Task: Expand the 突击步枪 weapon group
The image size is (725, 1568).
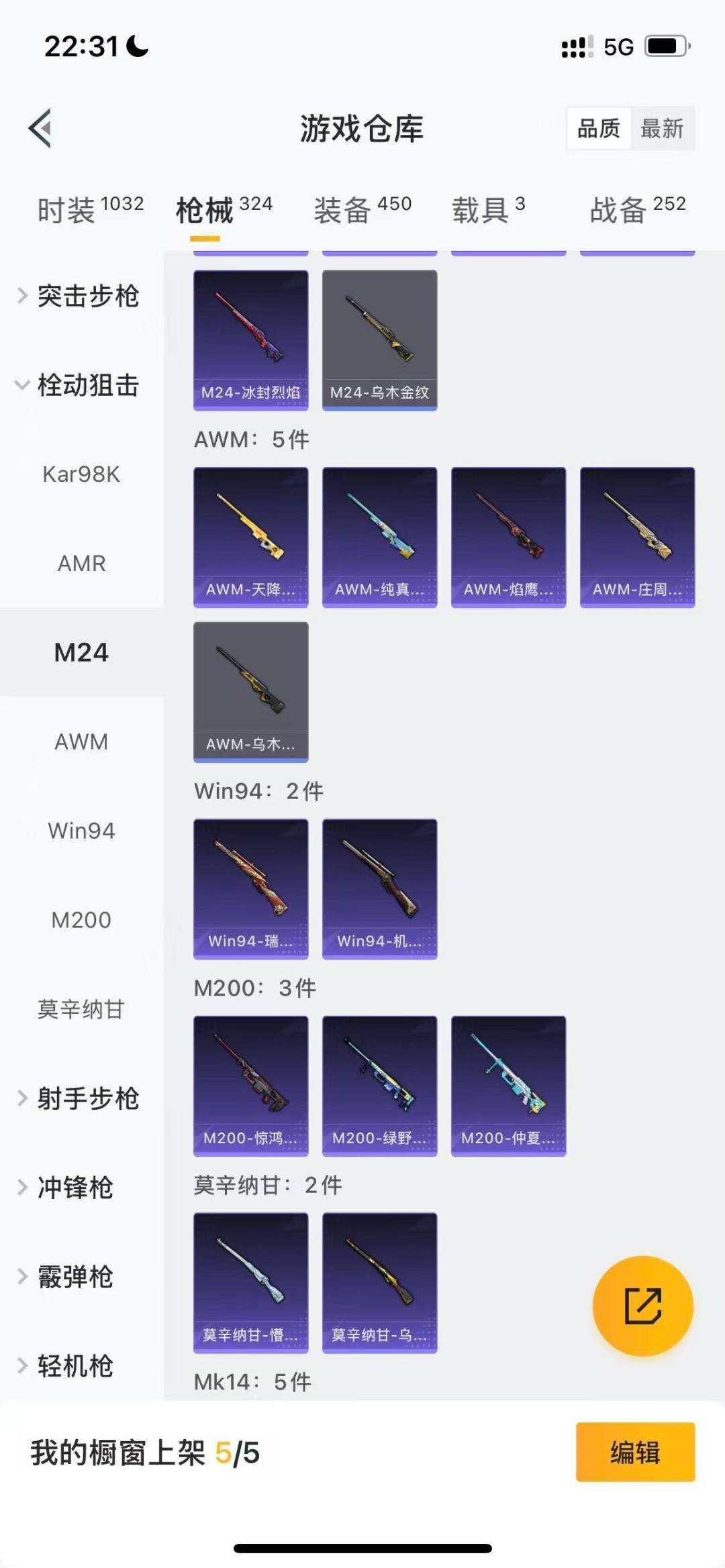Action: [89, 297]
